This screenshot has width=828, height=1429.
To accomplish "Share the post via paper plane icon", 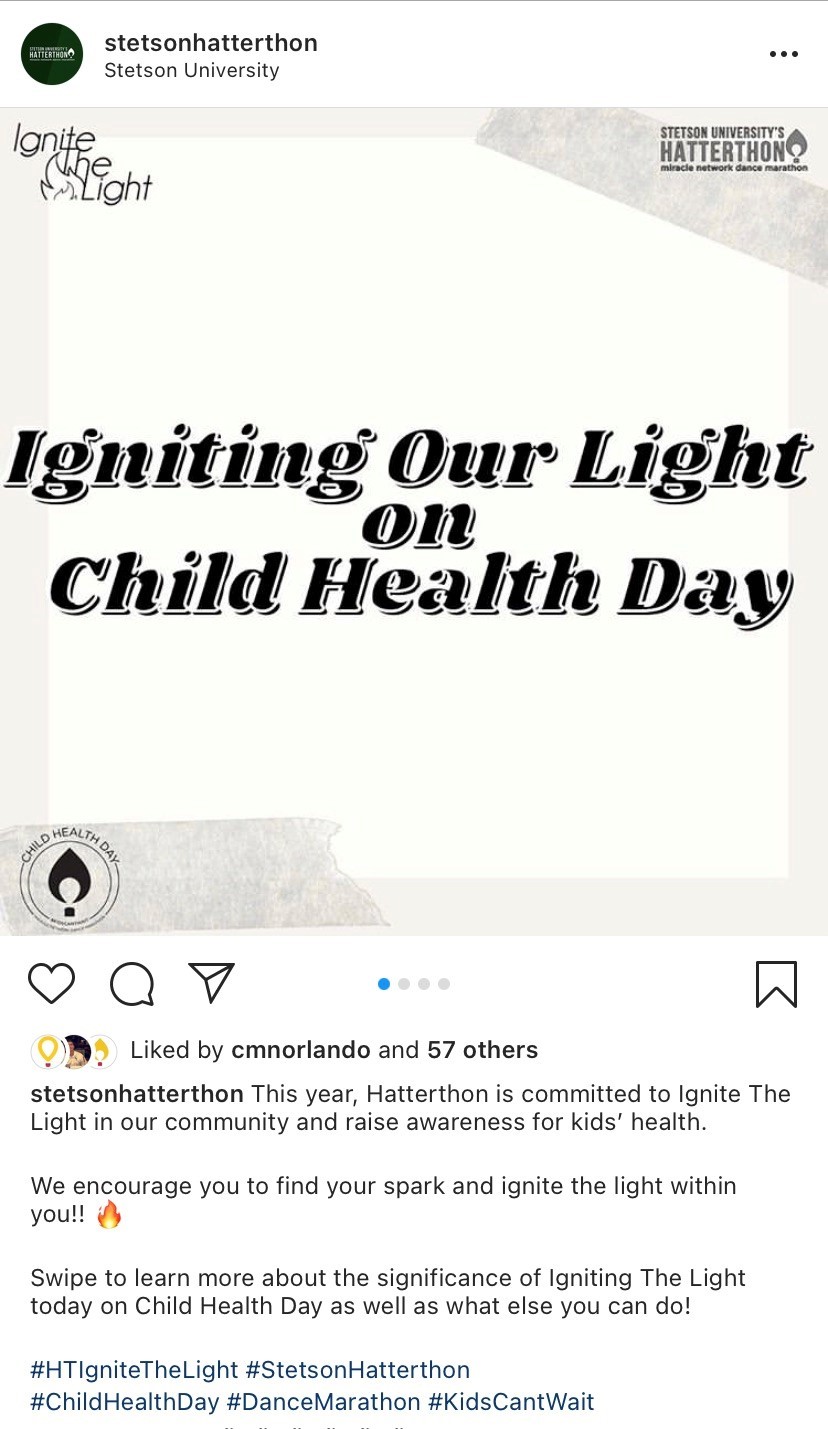I will point(211,983).
